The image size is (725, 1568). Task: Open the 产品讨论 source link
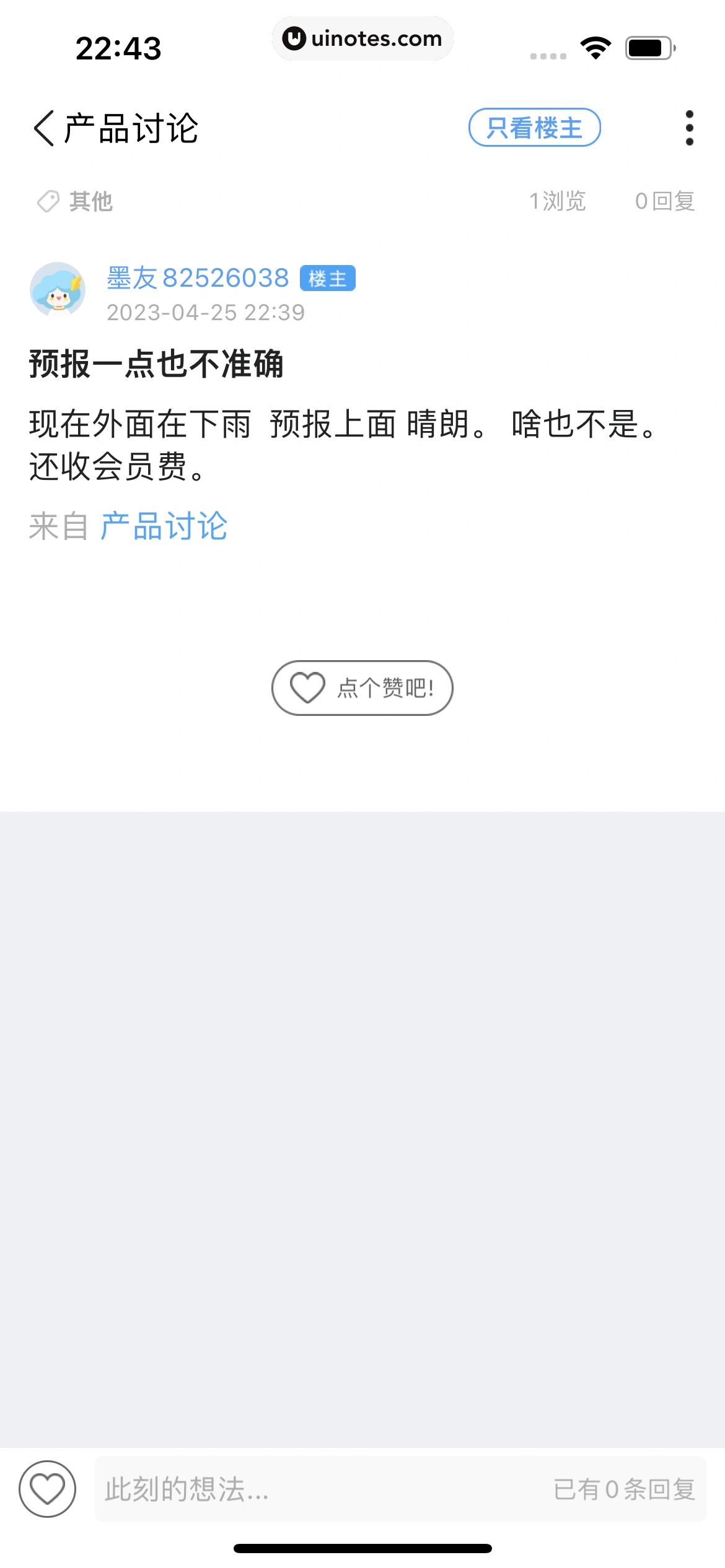pos(164,526)
